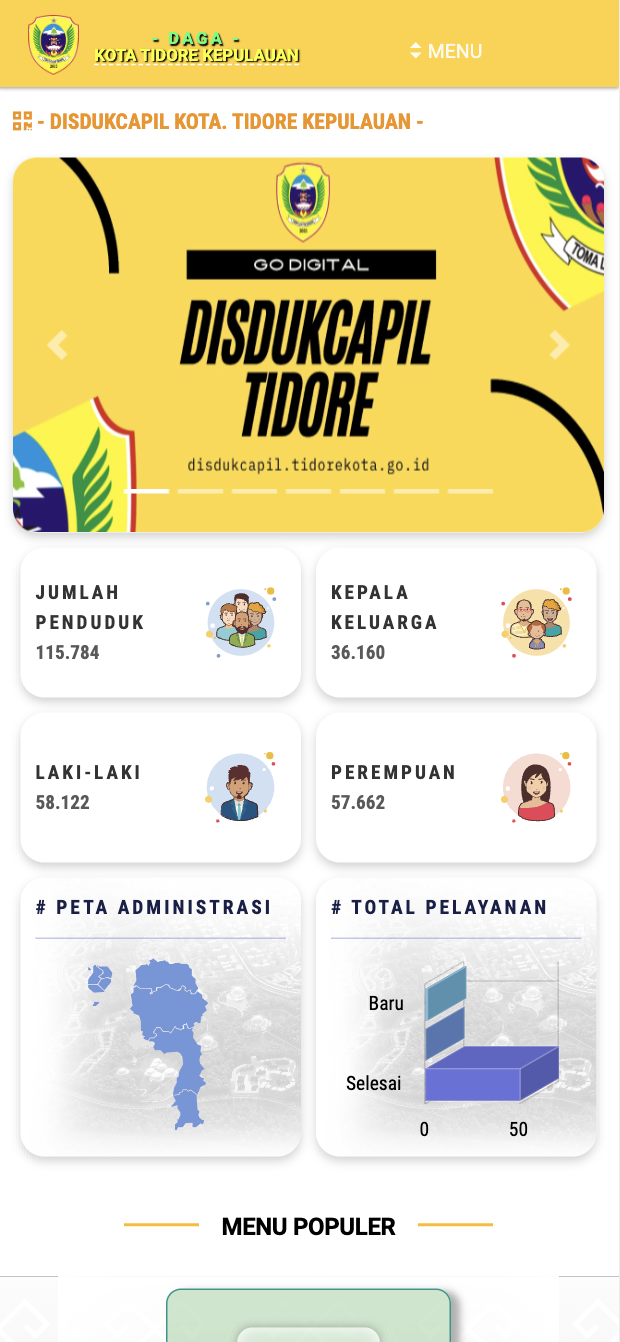Viewport: 620px width, 1342px height.
Task: Open the Jumlah Penduduk card
Action: click(x=160, y=622)
